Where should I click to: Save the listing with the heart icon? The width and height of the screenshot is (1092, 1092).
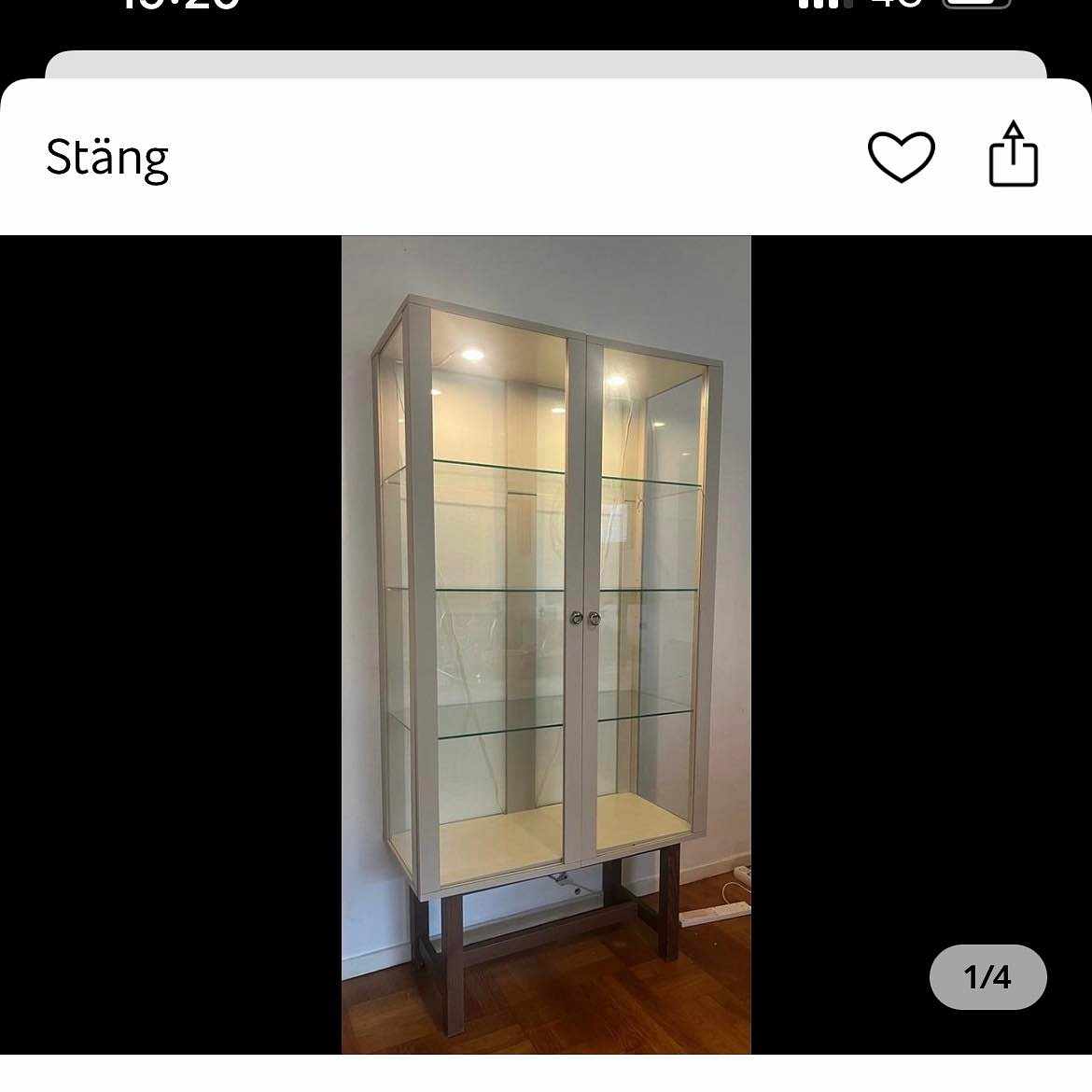901,157
